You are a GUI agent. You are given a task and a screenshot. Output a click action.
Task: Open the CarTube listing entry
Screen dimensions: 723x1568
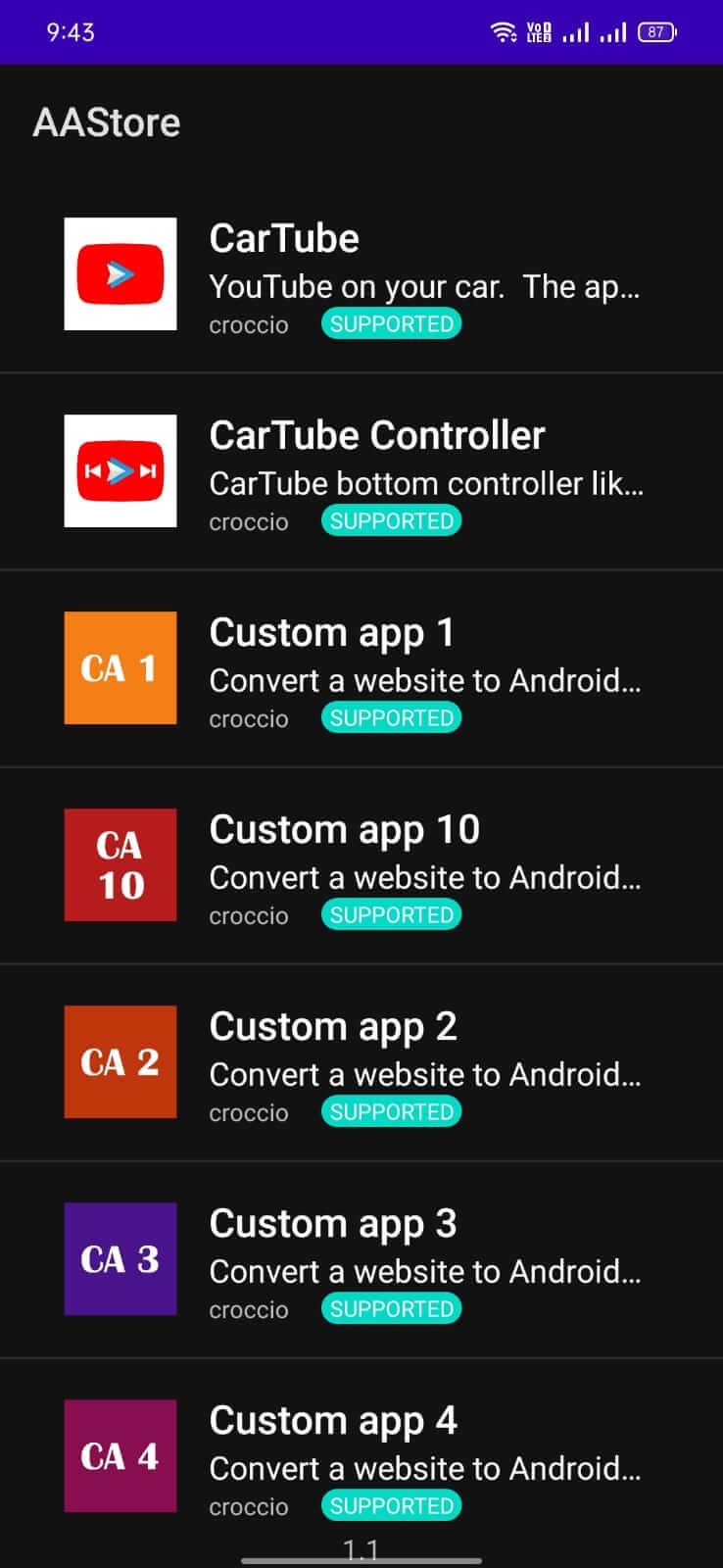[361, 274]
